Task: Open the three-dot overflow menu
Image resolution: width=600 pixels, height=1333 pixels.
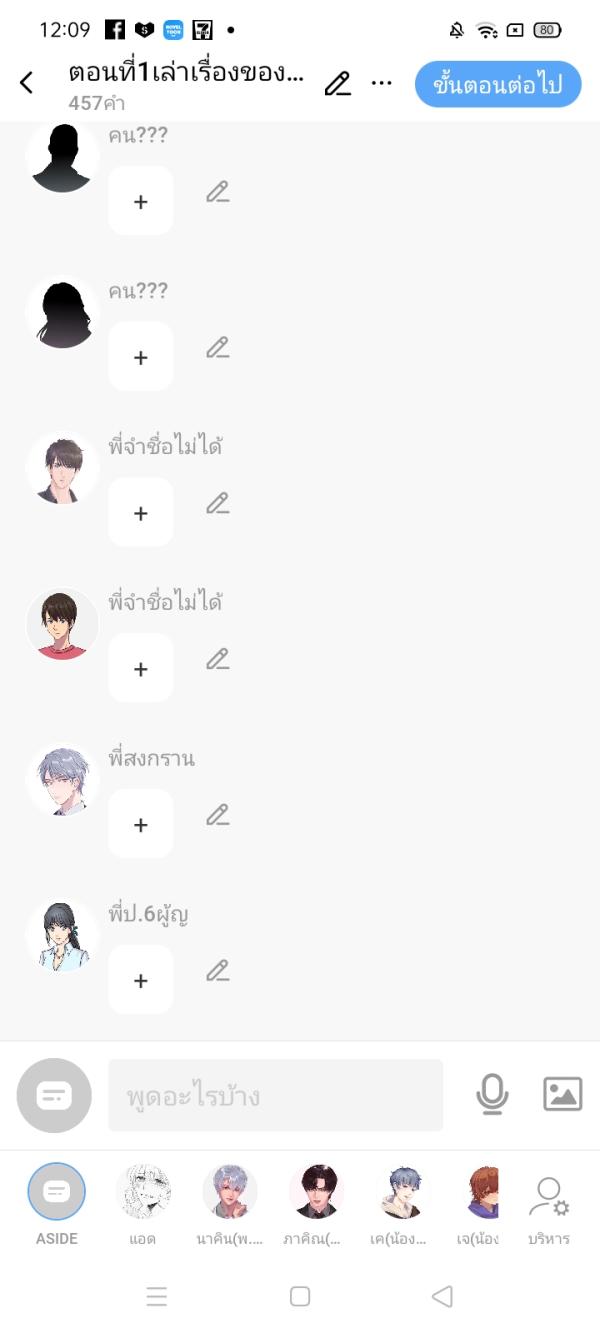Action: point(381,84)
